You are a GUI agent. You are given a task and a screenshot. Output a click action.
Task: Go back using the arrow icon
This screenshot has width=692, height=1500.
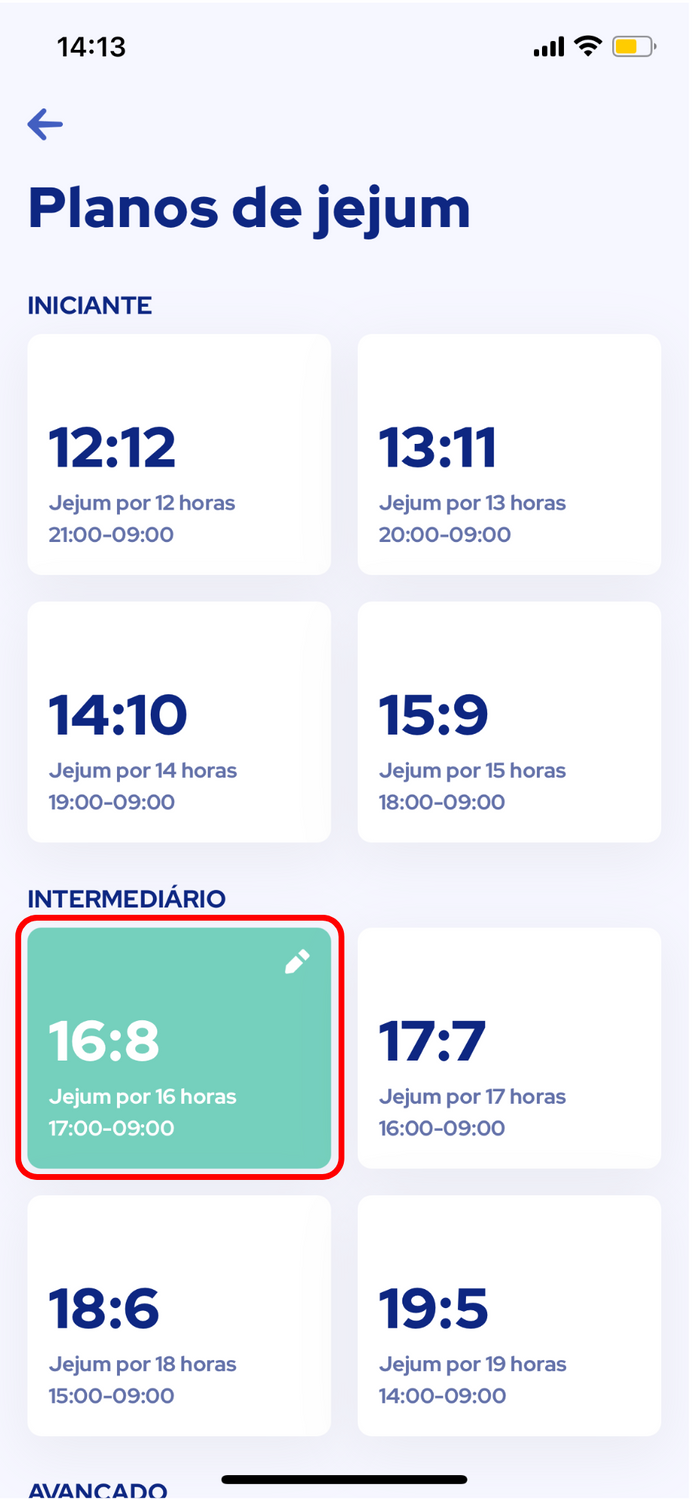[45, 125]
